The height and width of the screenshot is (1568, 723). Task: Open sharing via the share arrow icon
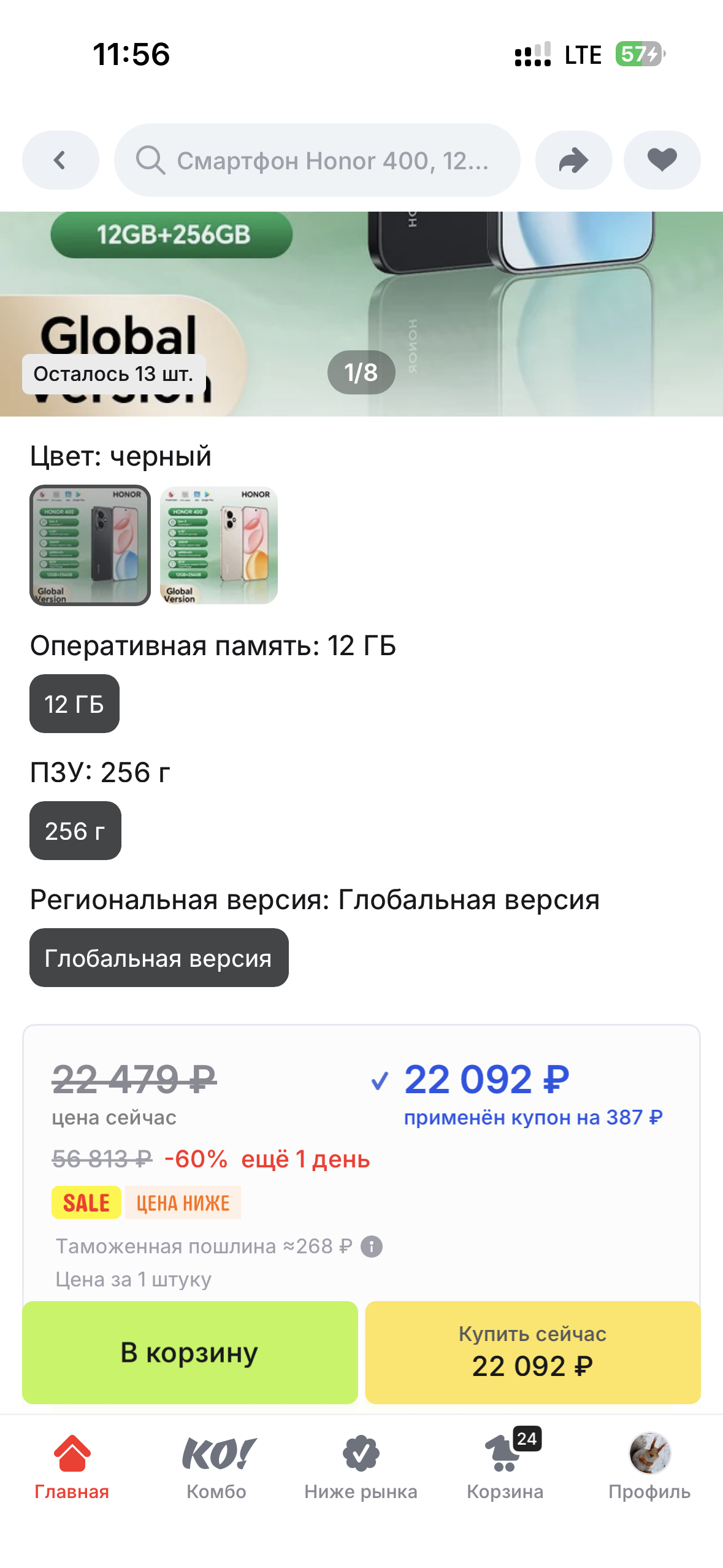(x=573, y=159)
